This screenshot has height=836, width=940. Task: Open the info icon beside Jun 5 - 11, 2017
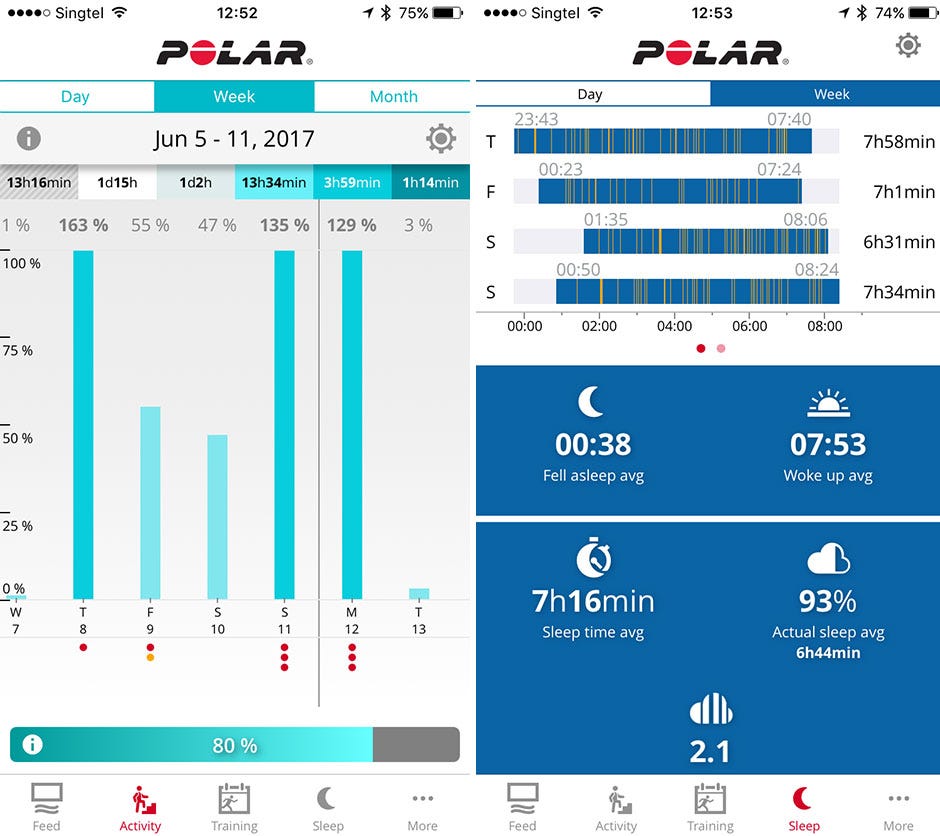click(29, 139)
